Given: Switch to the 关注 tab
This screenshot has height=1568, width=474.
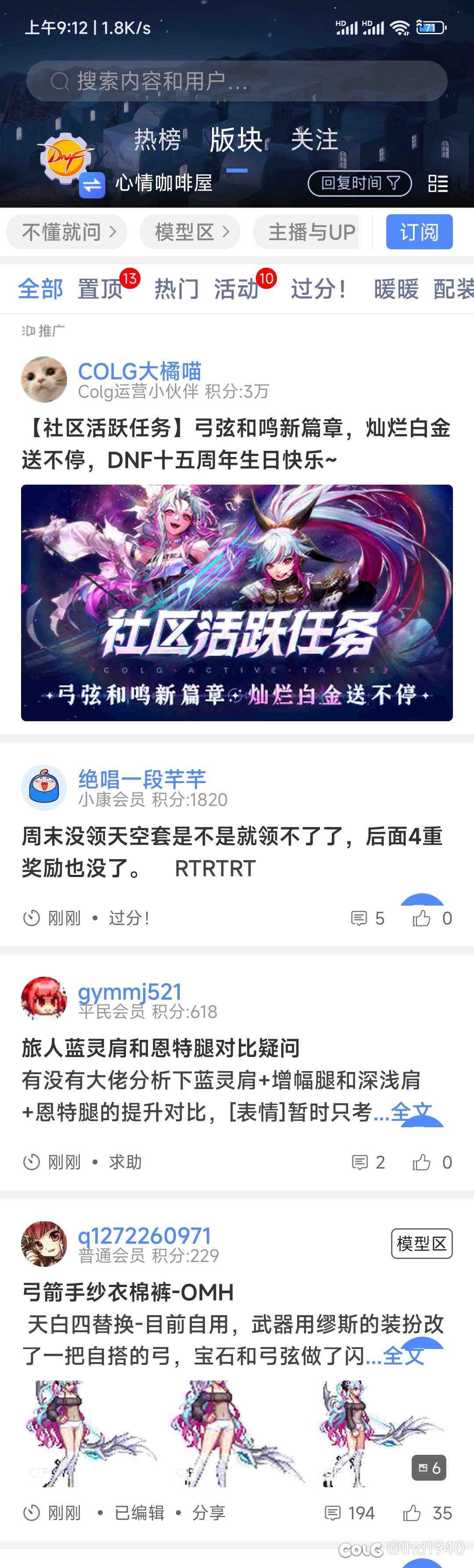Looking at the screenshot, I should pos(314,140).
